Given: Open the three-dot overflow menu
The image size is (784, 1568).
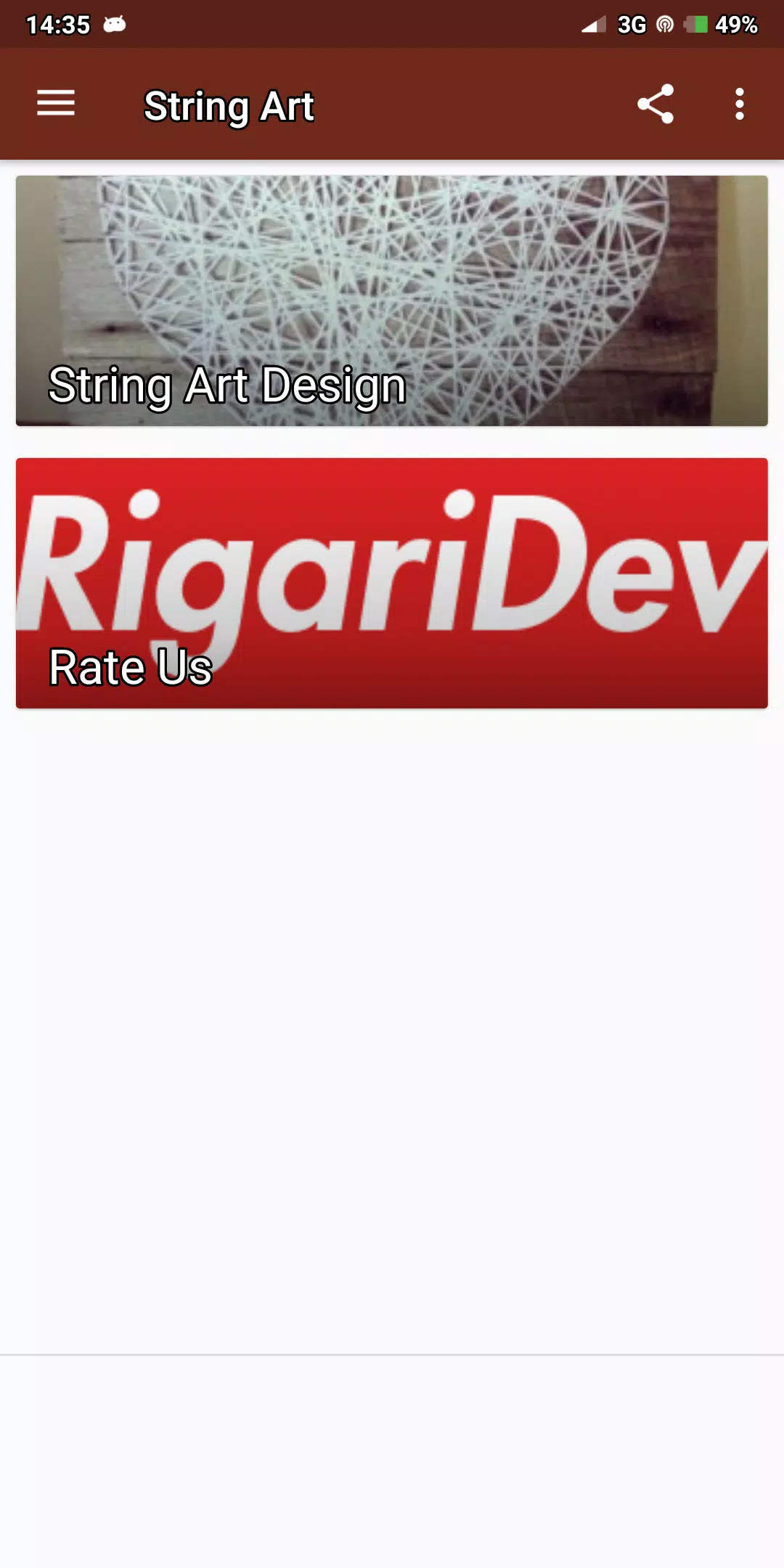Looking at the screenshot, I should coord(739,104).
